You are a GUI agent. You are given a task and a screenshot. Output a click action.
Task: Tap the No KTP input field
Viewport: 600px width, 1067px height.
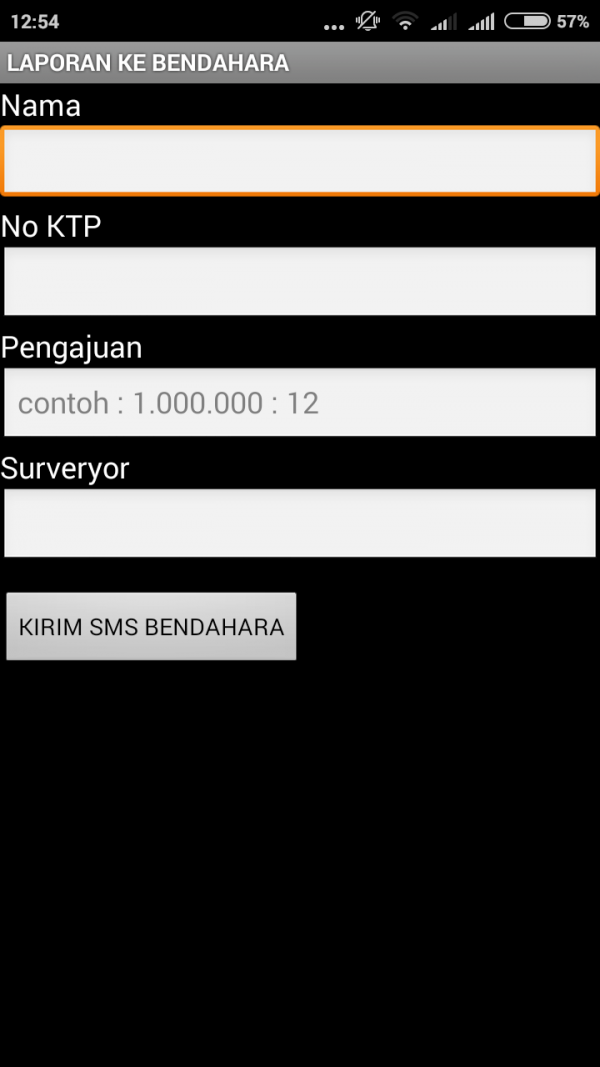300,281
